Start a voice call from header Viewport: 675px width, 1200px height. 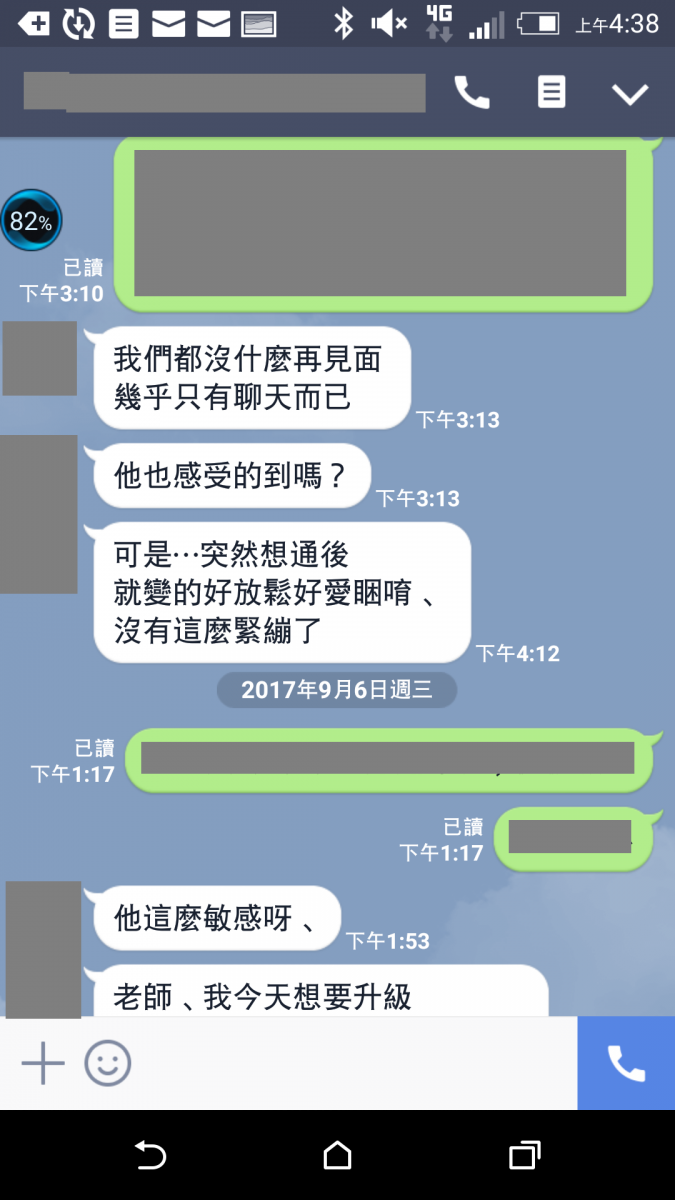[472, 93]
